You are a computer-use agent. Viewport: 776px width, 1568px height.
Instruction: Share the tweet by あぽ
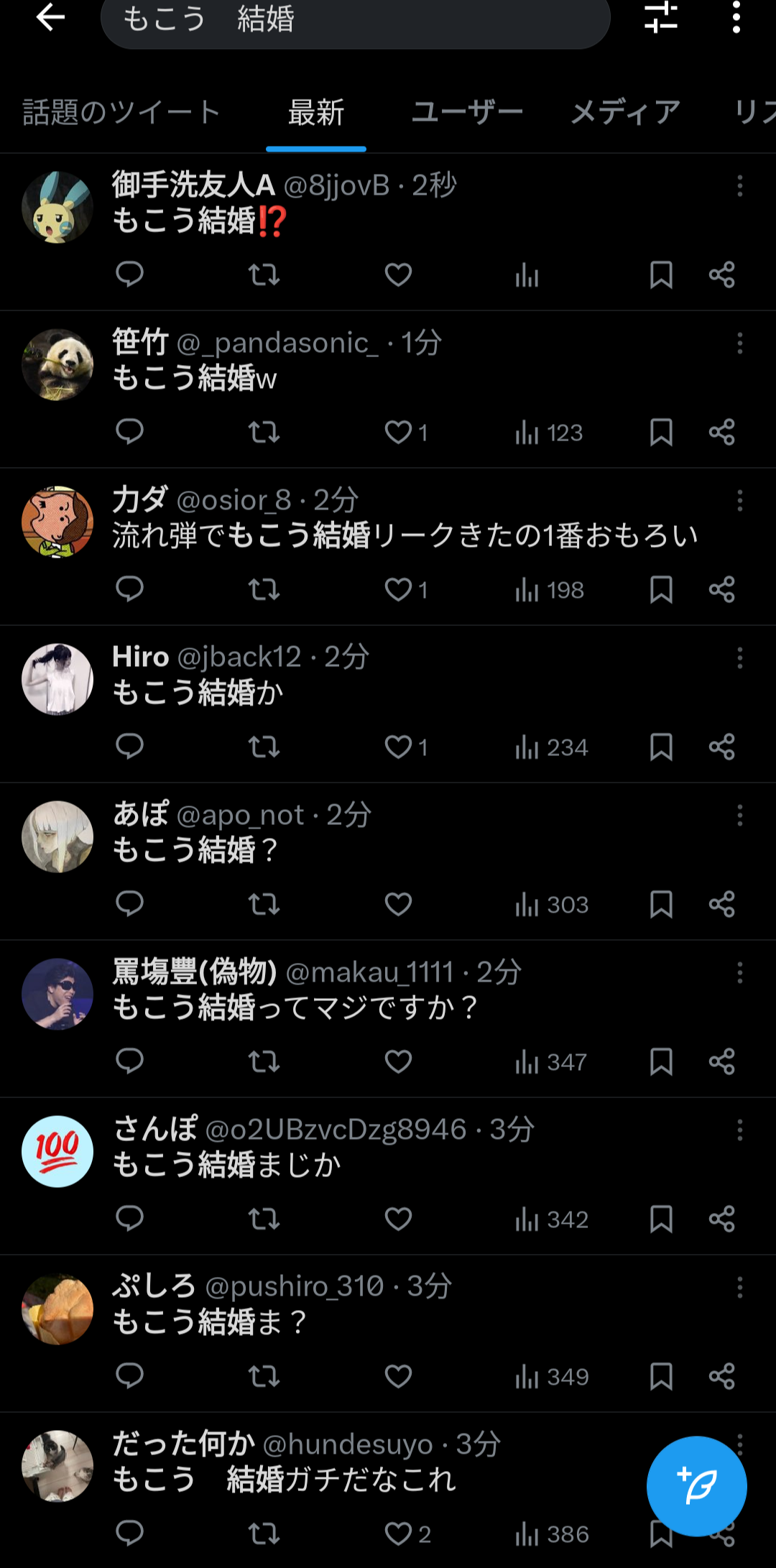pos(721,905)
